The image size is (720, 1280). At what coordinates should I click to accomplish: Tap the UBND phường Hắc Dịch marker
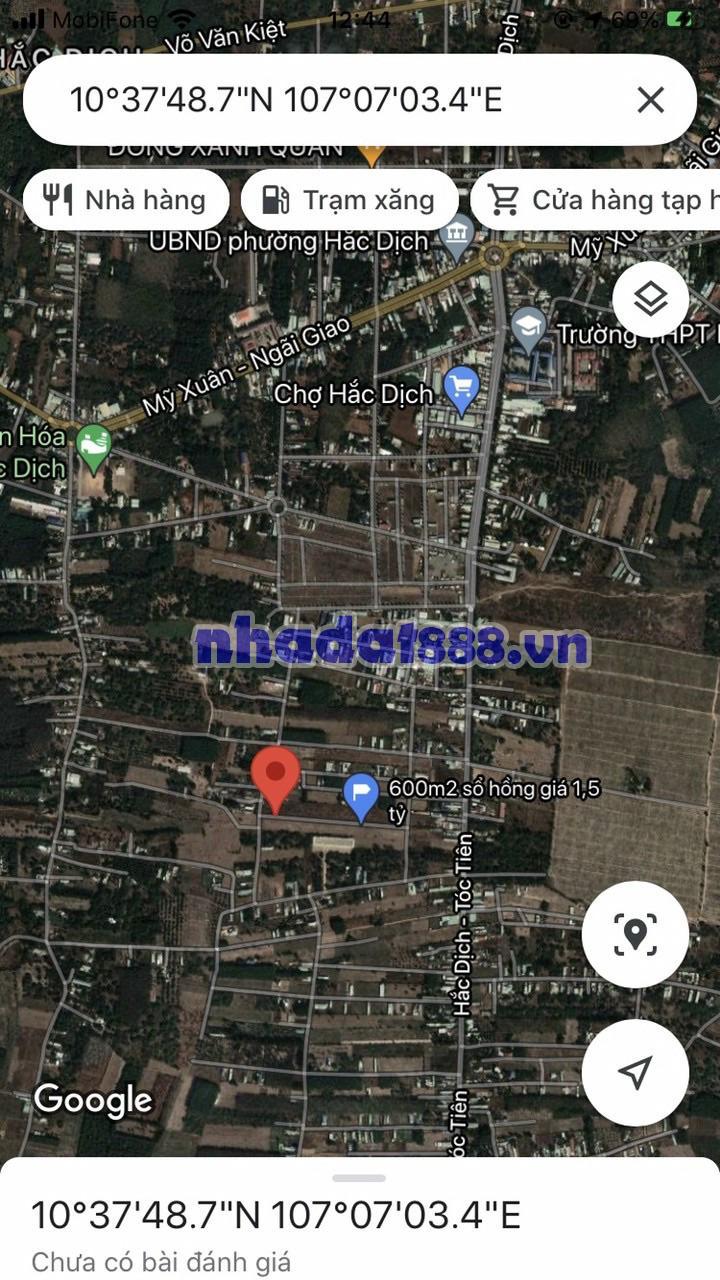coord(458,237)
